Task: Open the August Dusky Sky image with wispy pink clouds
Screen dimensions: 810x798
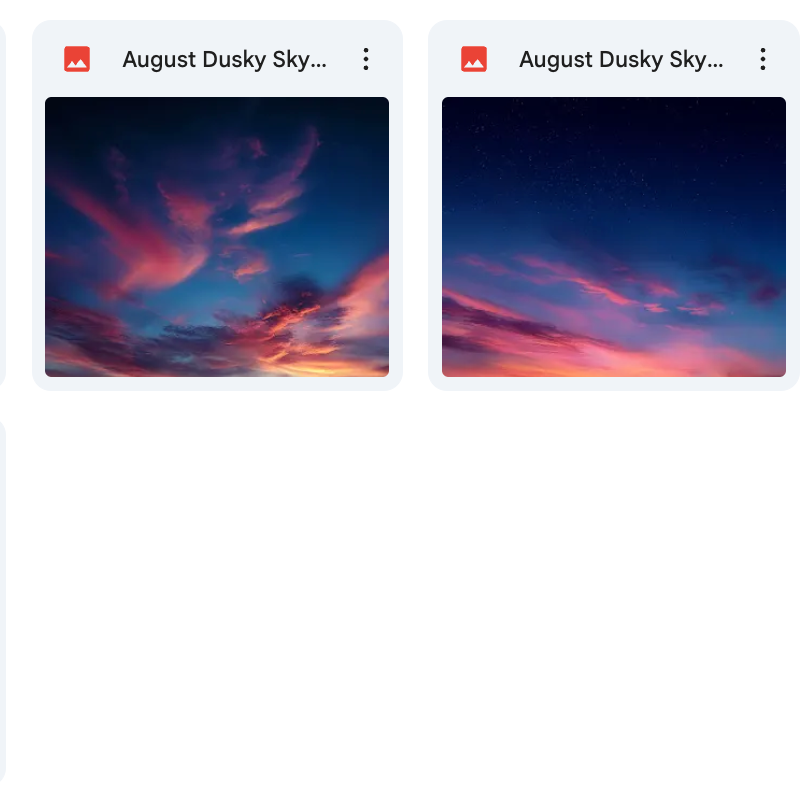Action: [x=217, y=237]
